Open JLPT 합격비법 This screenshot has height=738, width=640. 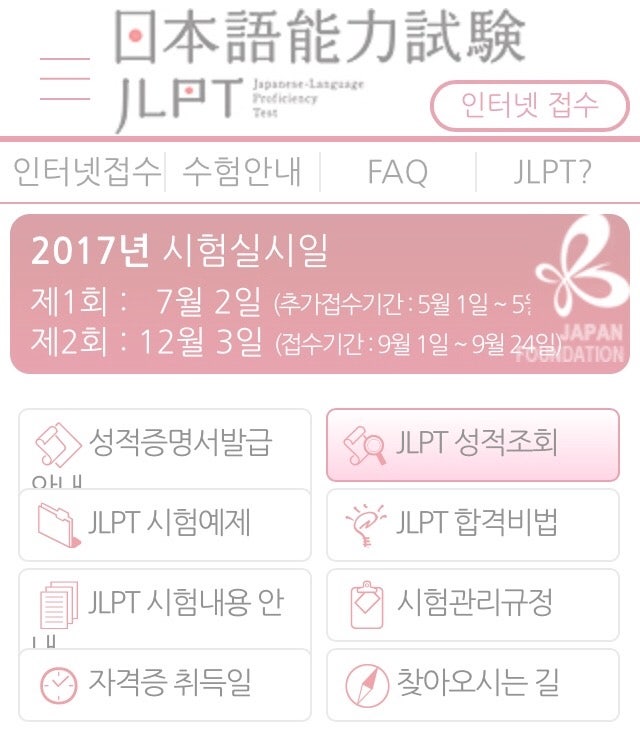coord(473,524)
